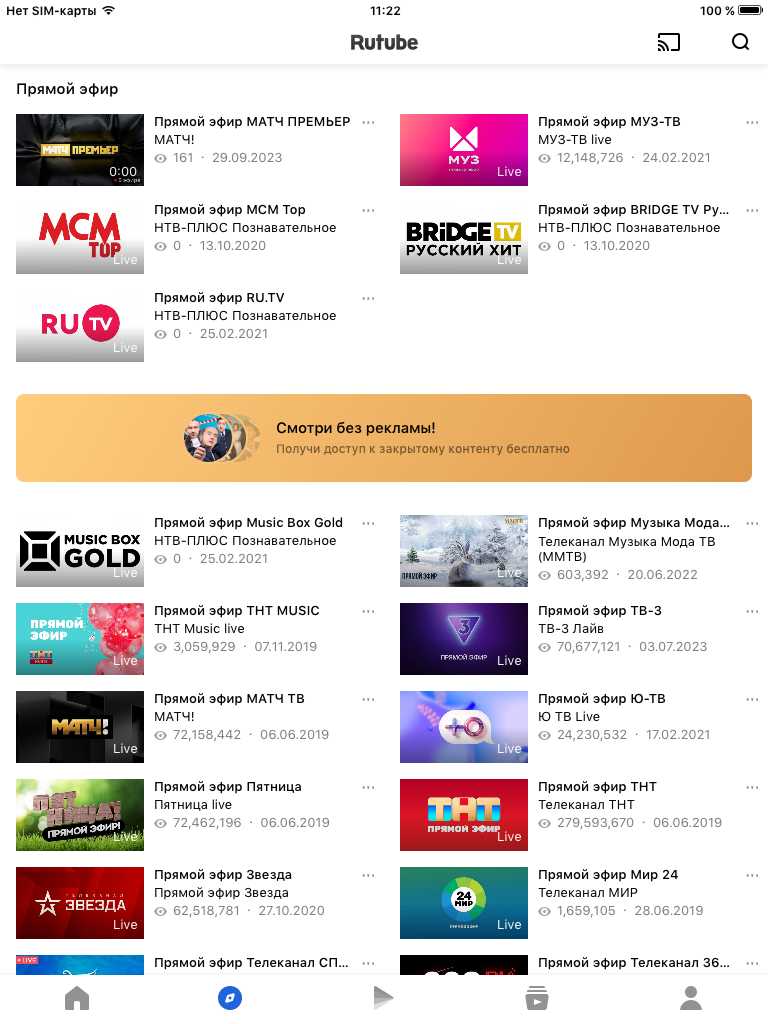Image resolution: width=768 pixels, height=1024 pixels.
Task: Play Прямой эфир BRIDGE TV stream
Action: pos(464,238)
